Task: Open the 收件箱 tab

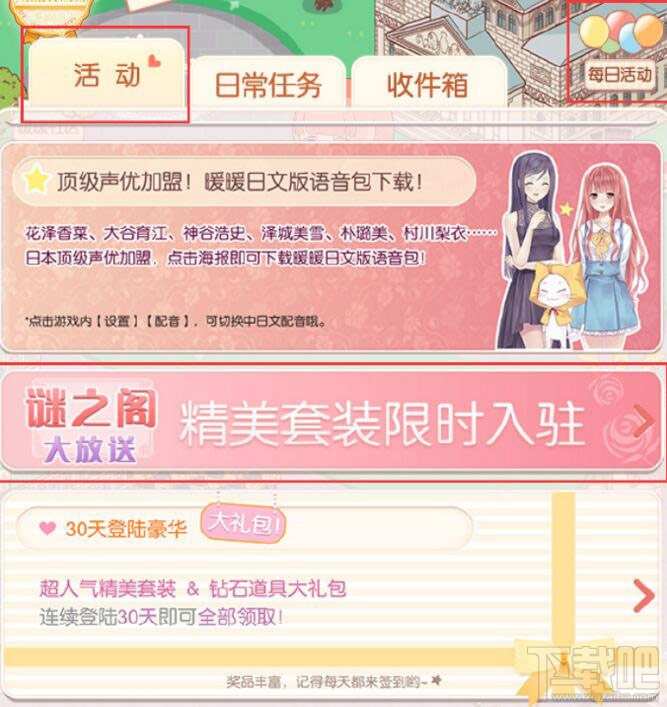Action: pyautogui.click(x=427, y=85)
